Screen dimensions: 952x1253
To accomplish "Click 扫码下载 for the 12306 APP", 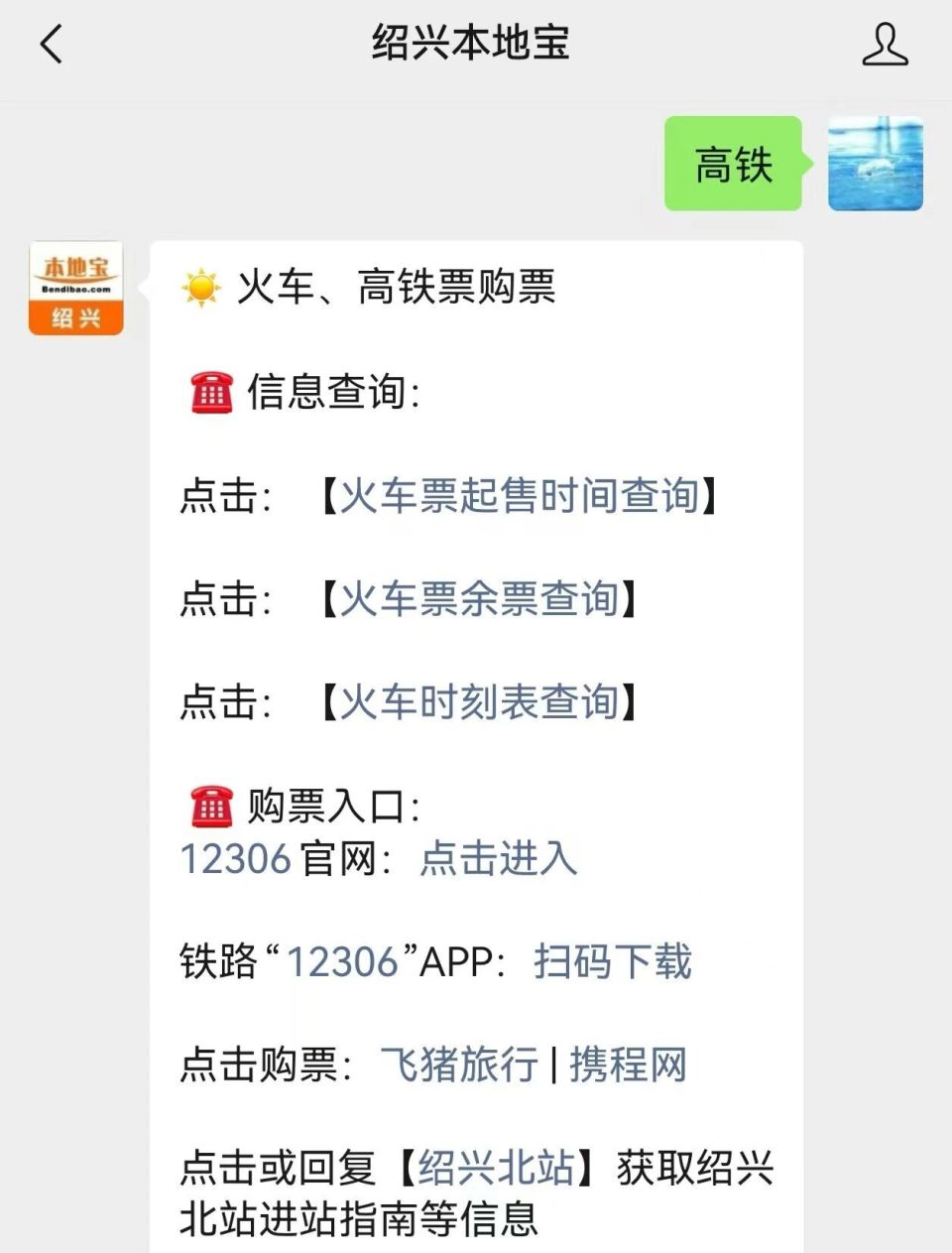I will tap(612, 962).
